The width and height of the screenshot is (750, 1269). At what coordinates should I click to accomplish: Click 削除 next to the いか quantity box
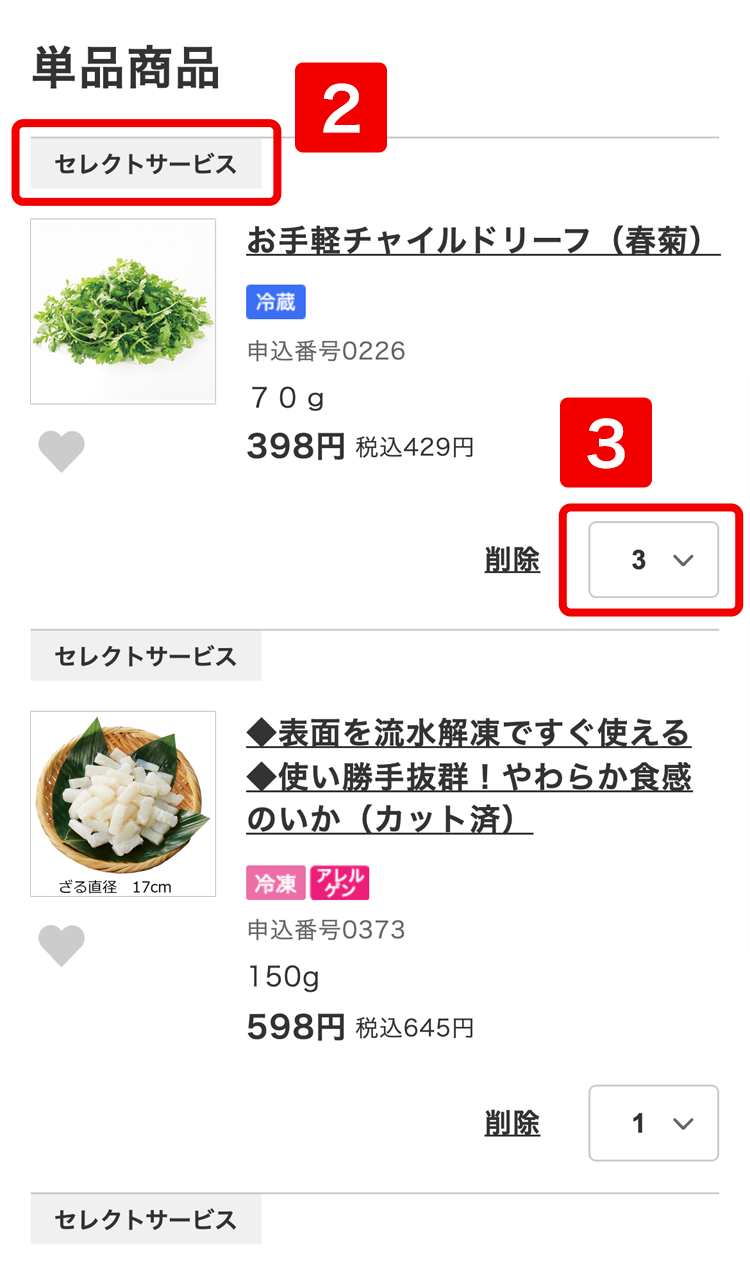click(513, 1123)
